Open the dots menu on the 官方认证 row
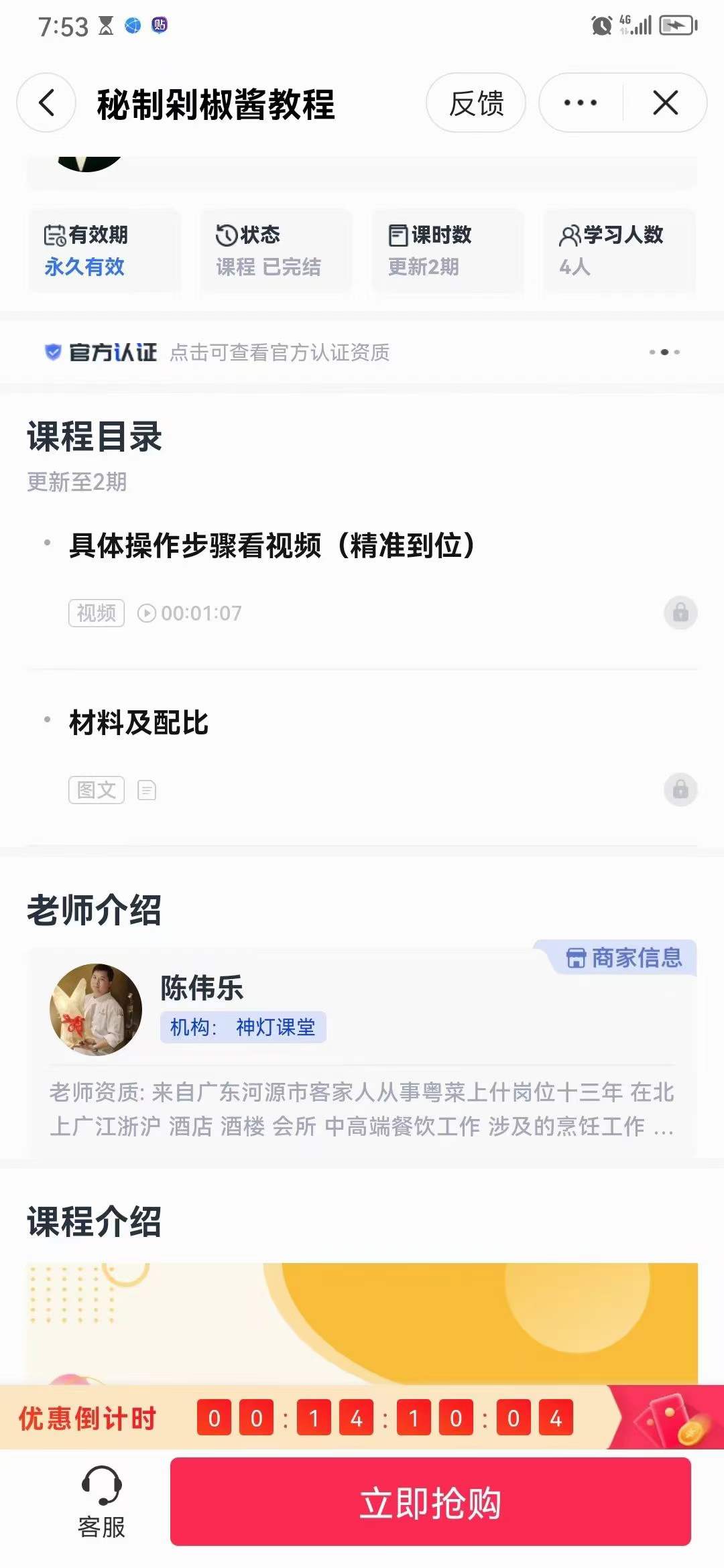The height and width of the screenshot is (1568, 724). pyautogui.click(x=665, y=352)
